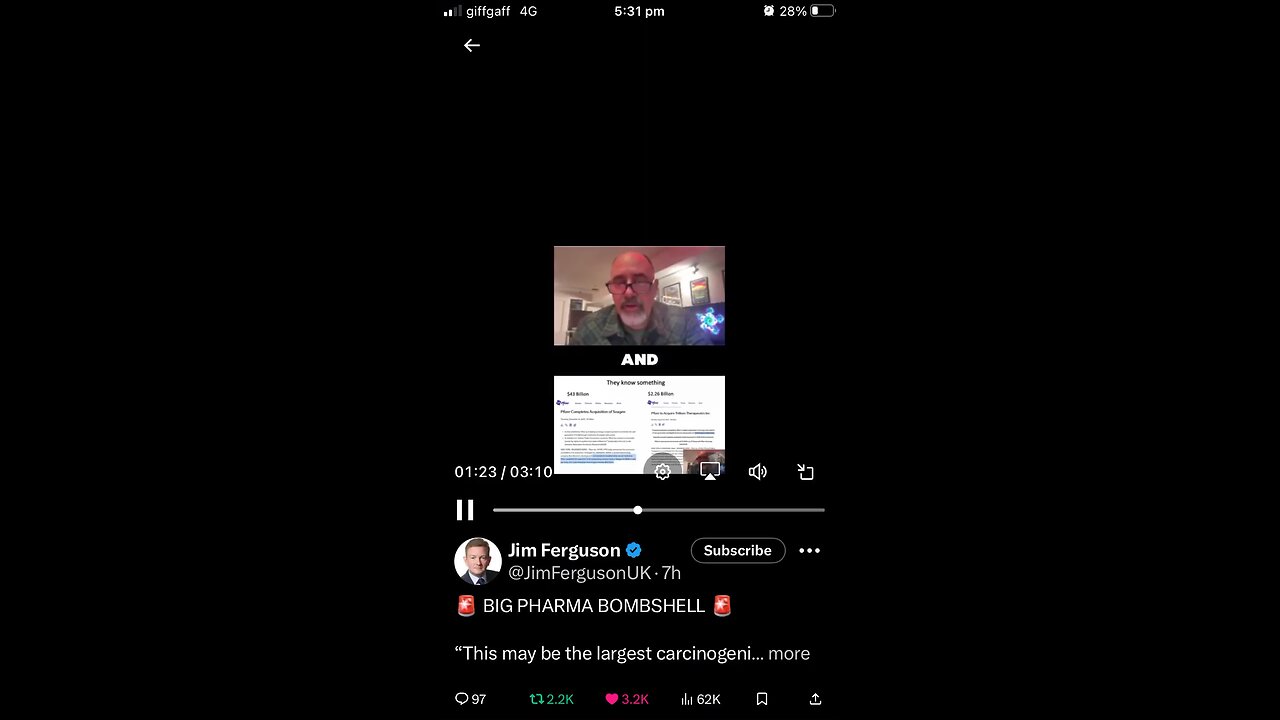Go back using the arrow

point(472,45)
